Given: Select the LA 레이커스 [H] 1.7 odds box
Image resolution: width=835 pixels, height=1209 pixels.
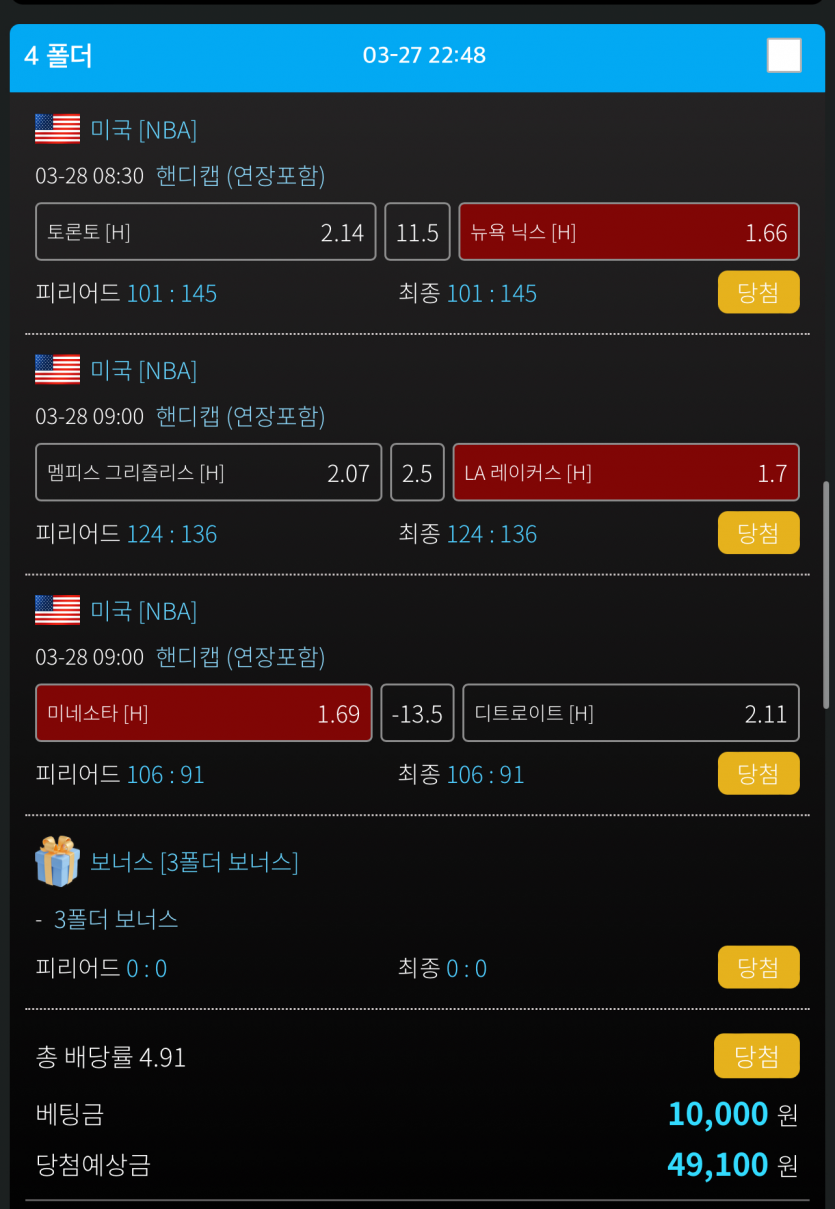Looking at the screenshot, I should [626, 472].
